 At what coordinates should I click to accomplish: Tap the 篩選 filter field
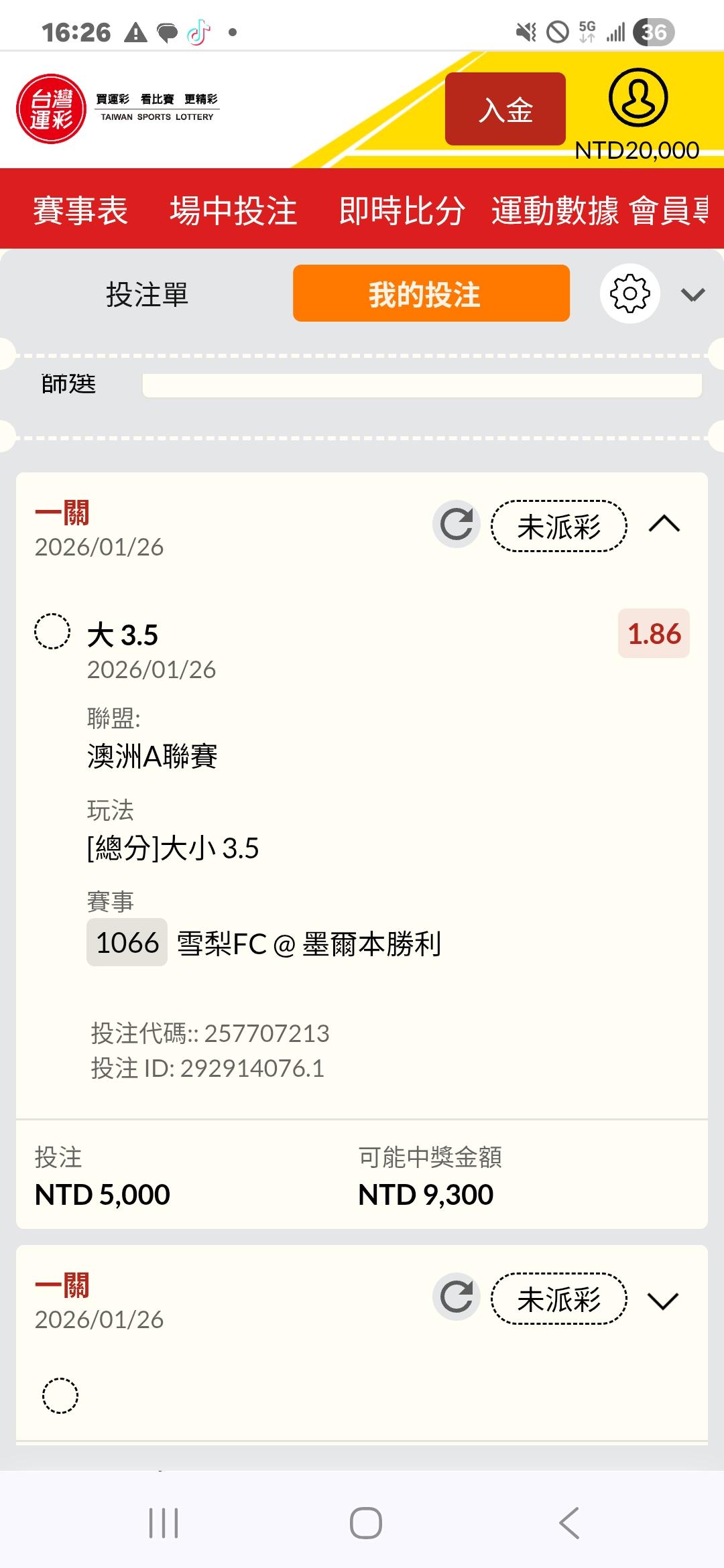[422, 385]
